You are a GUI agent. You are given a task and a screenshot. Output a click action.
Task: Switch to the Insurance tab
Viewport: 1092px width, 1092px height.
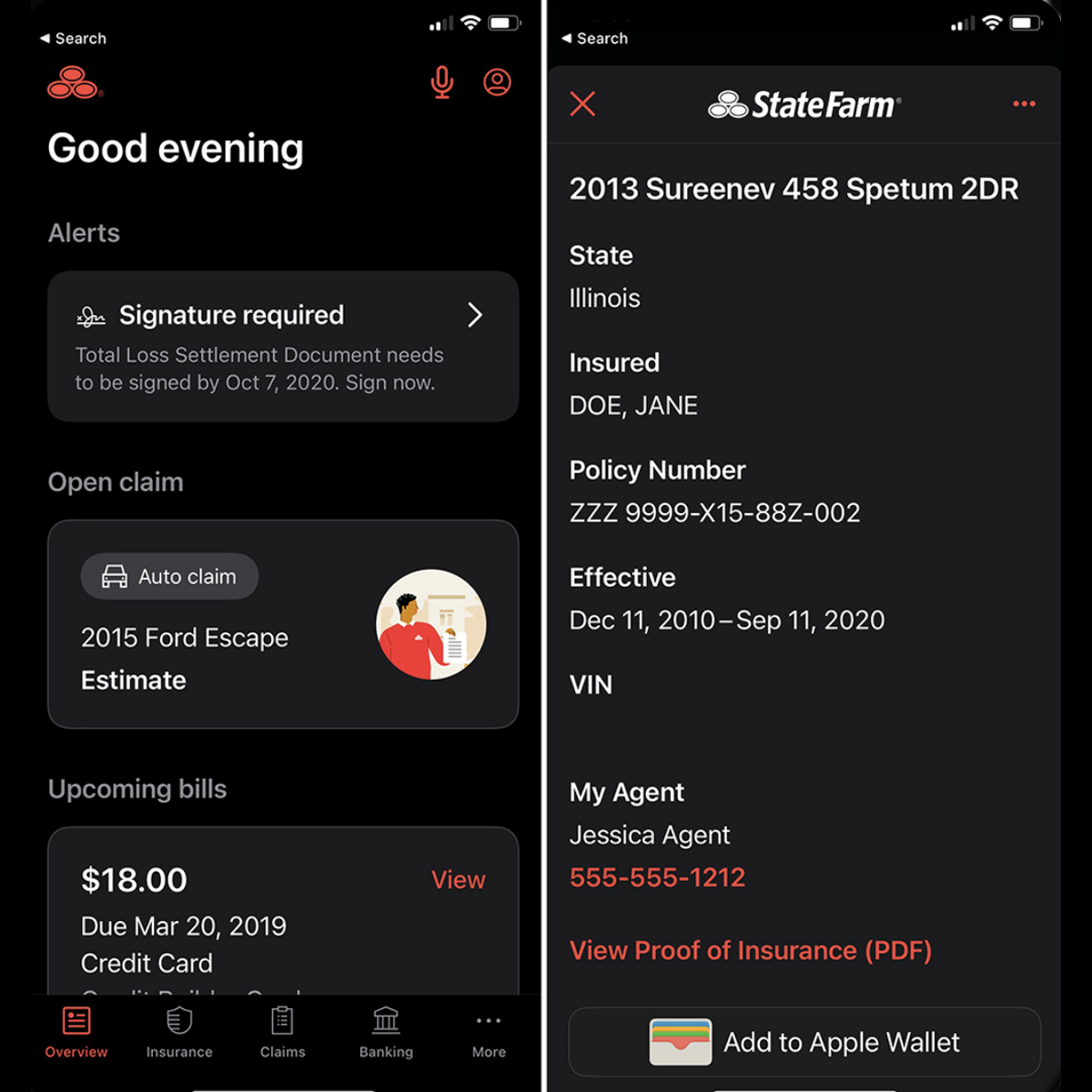[179, 1033]
